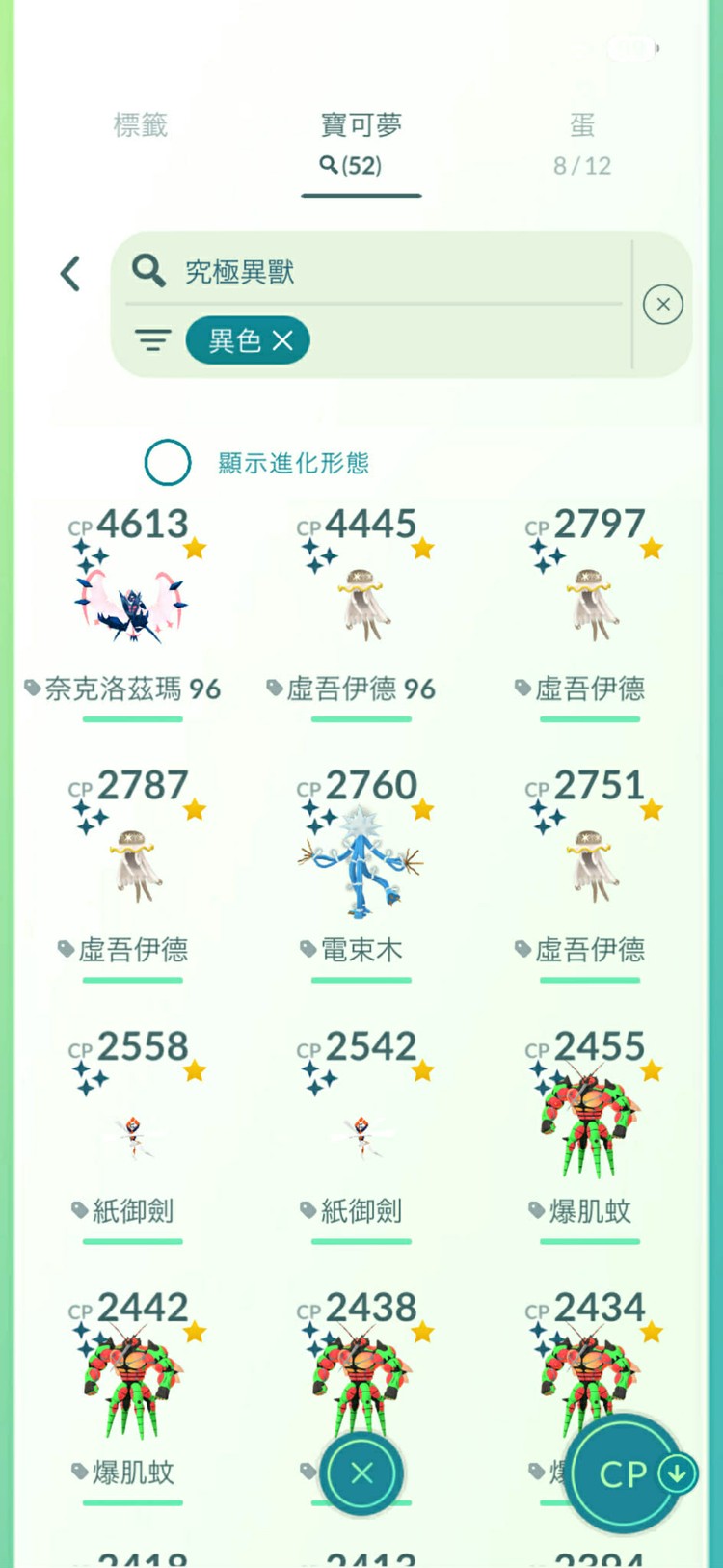
Task: Tap the 寶可夢 (52) tab label
Action: tap(361, 143)
